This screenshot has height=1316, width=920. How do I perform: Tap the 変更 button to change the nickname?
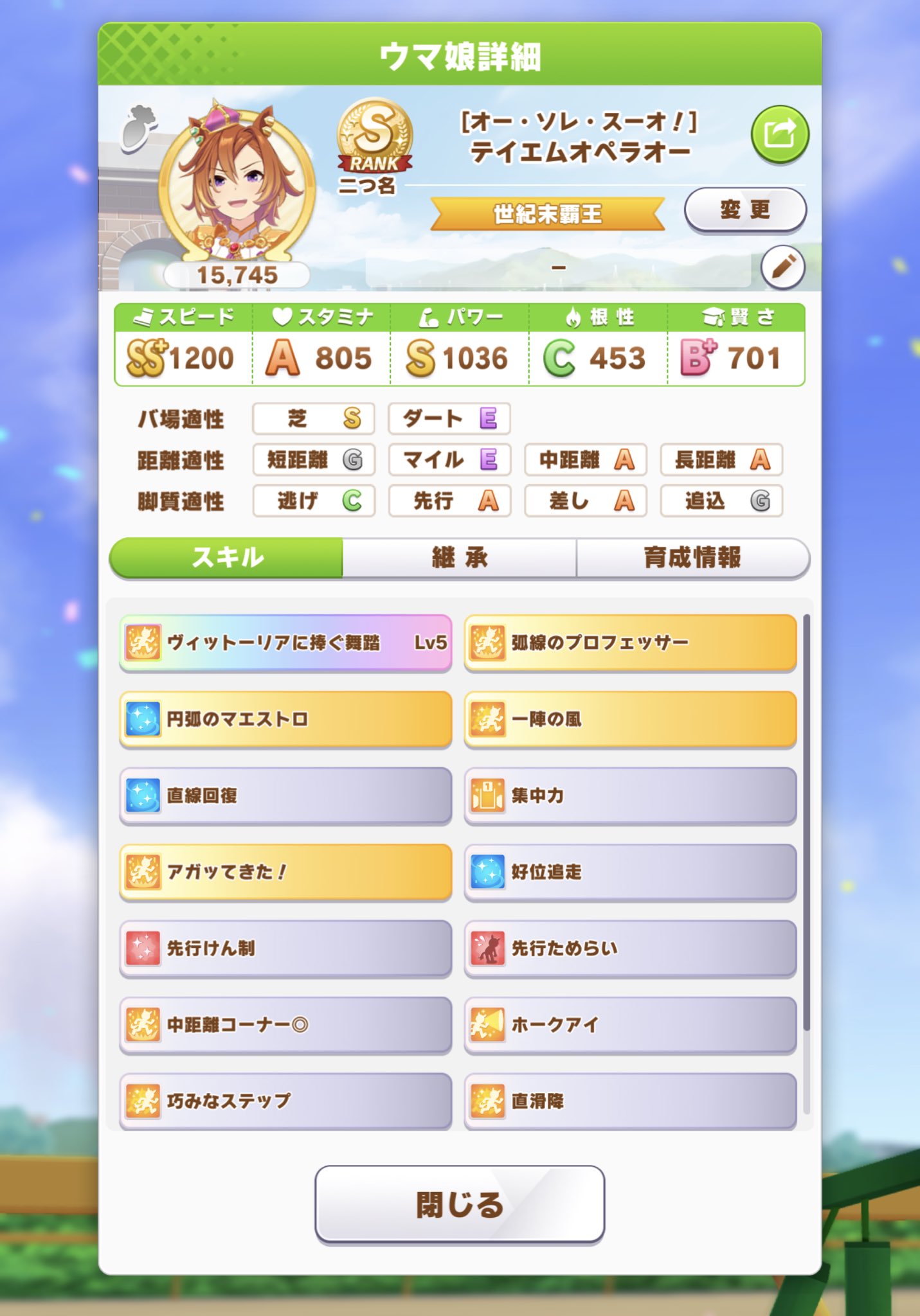tap(744, 209)
